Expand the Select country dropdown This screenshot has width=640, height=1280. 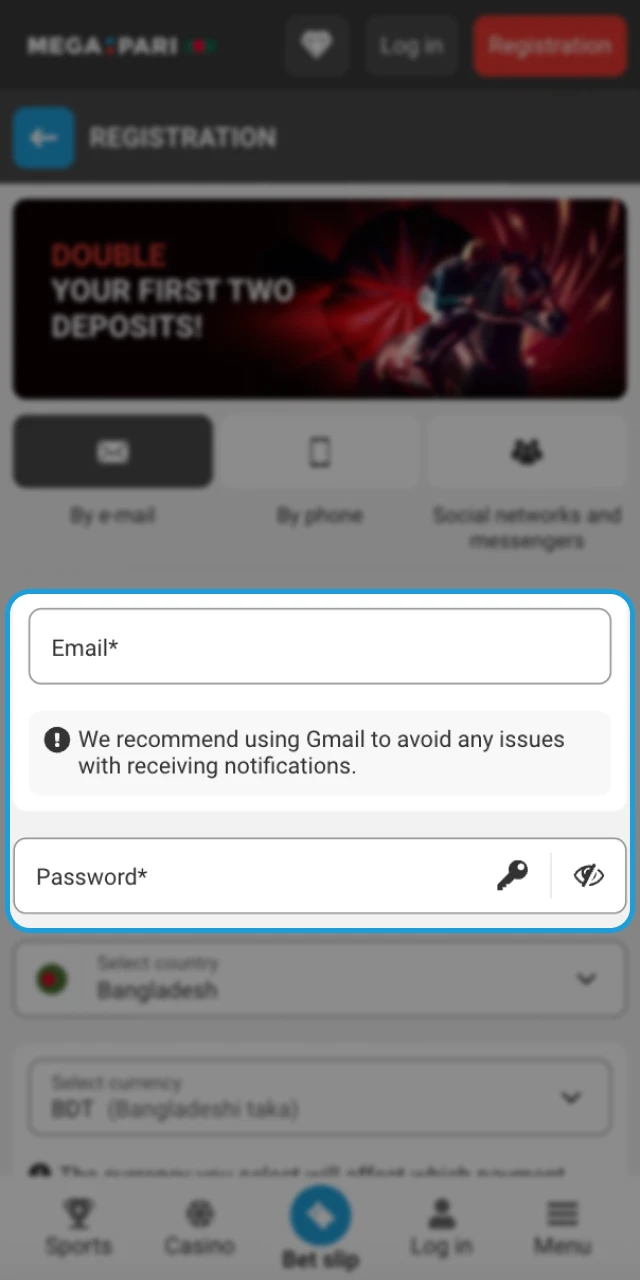320,978
